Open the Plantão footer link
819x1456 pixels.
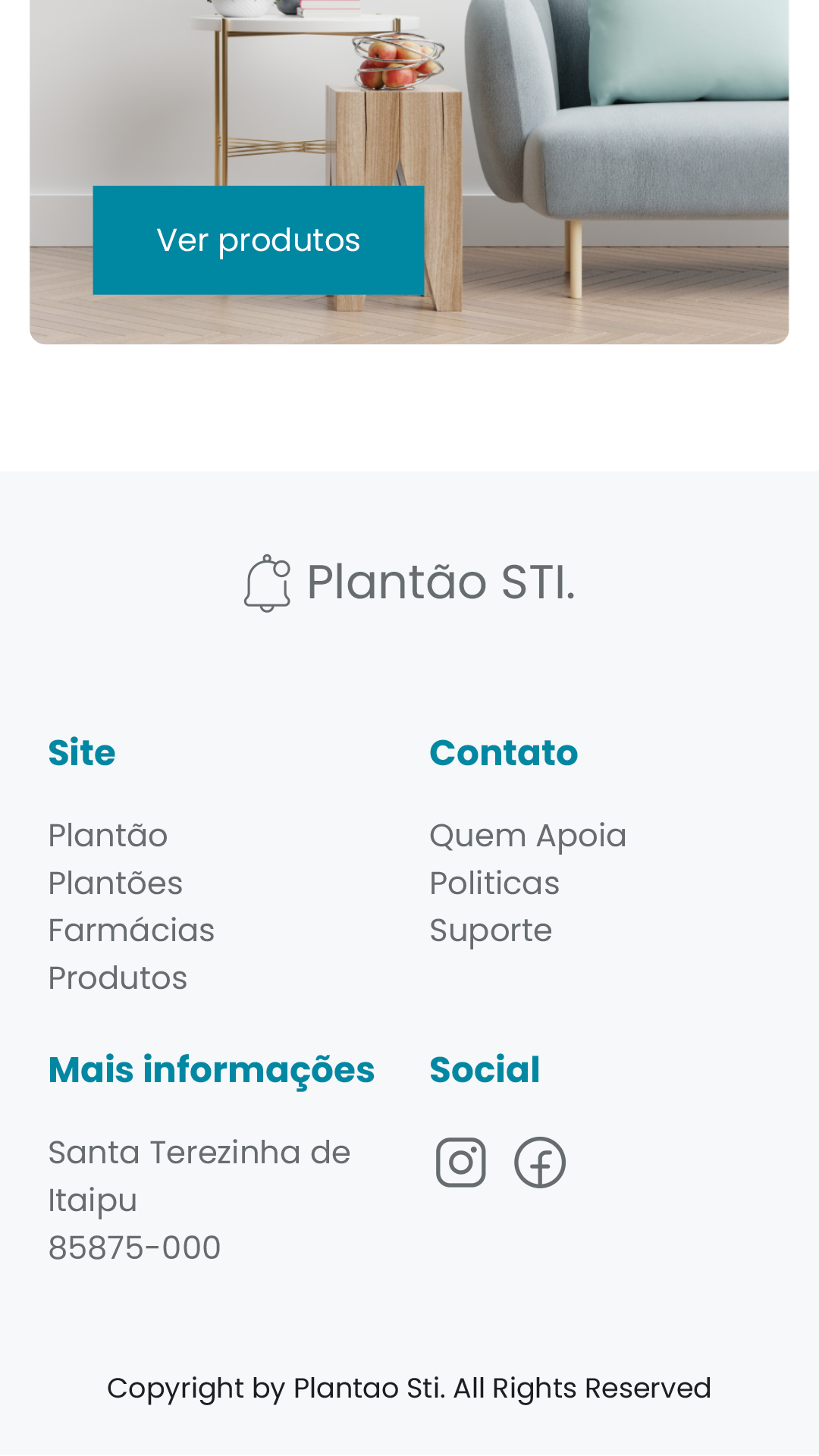[108, 836]
